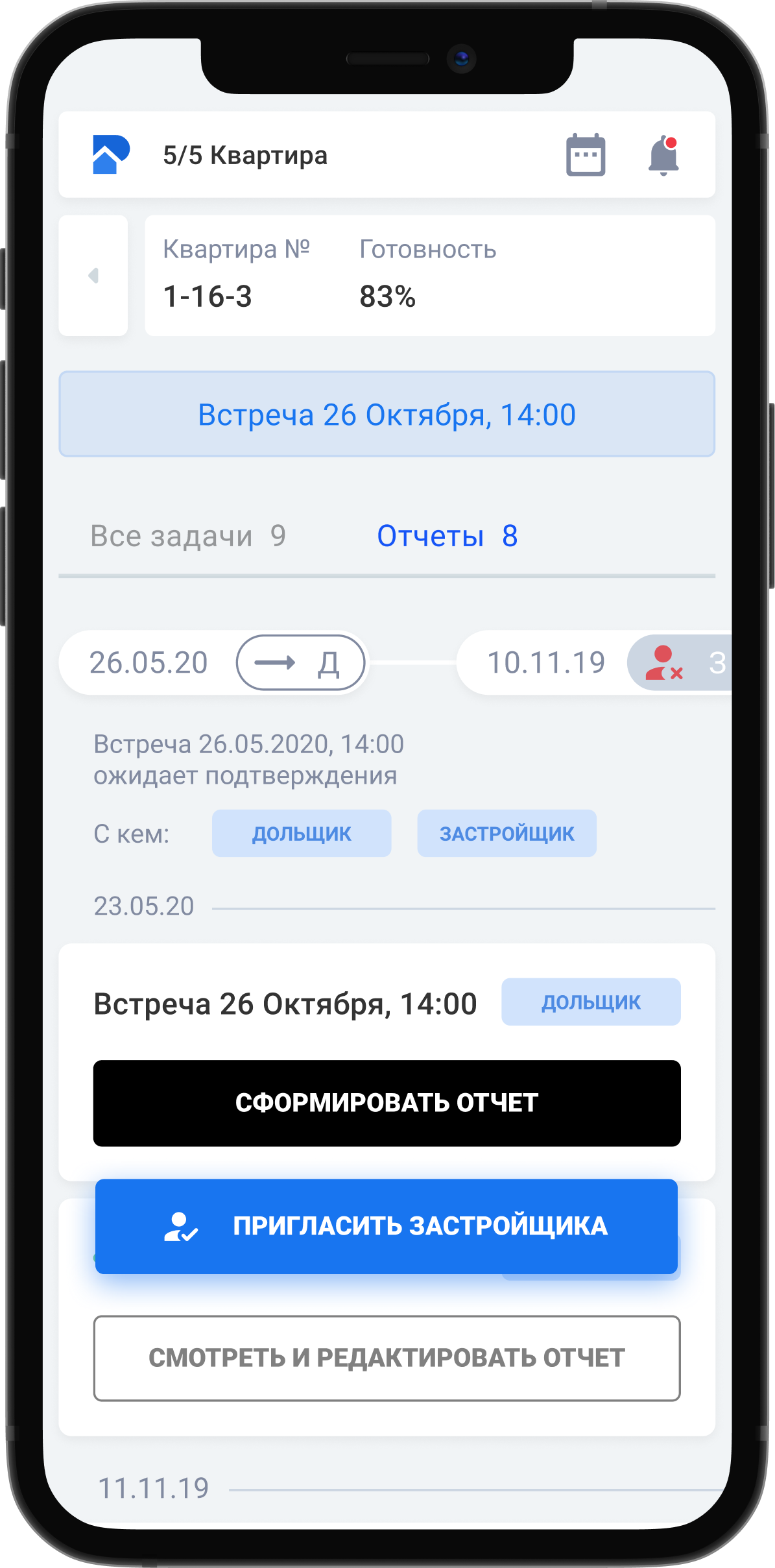Select the 10.11.19 timeline entry
The height and width of the screenshot is (1568, 775).
coord(546,663)
